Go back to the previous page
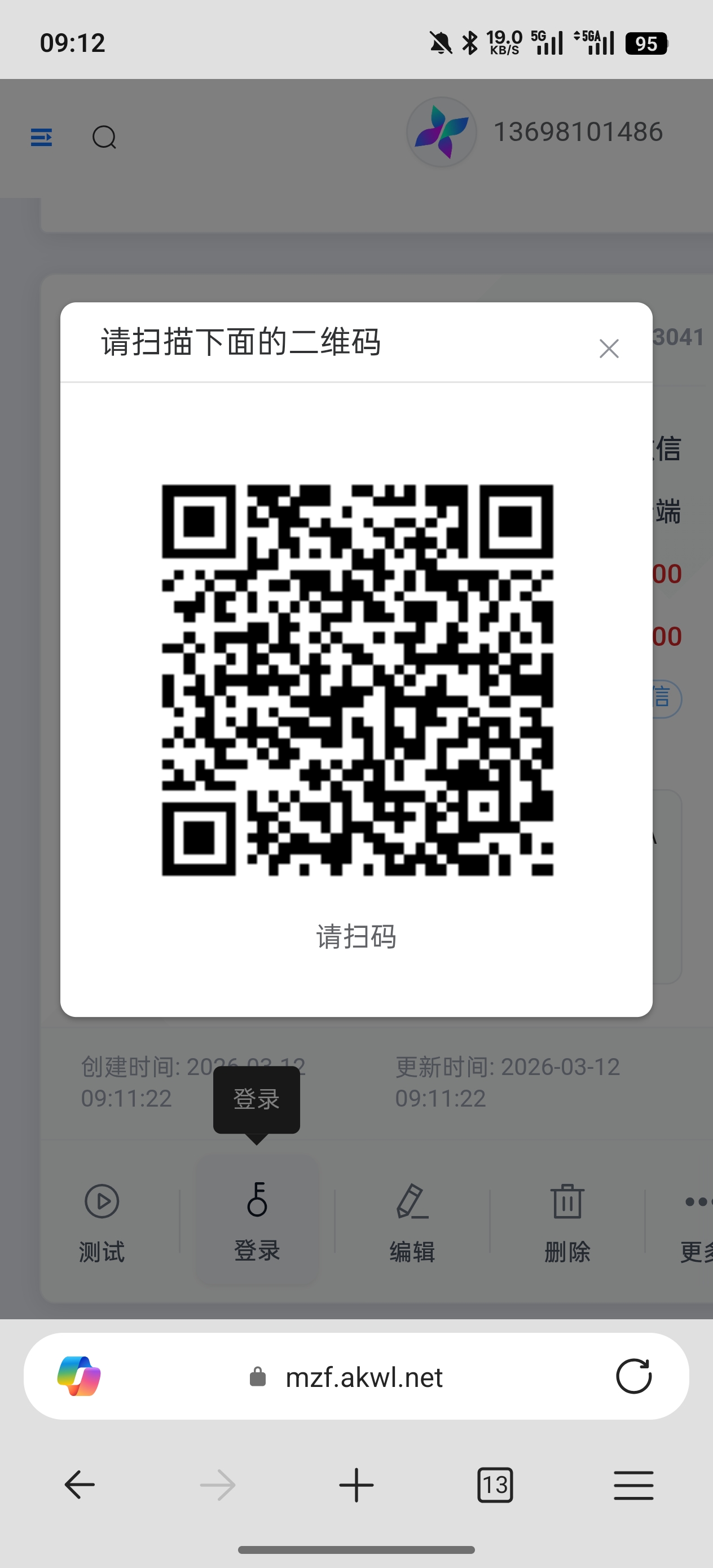The height and width of the screenshot is (1568, 713). click(x=80, y=1485)
